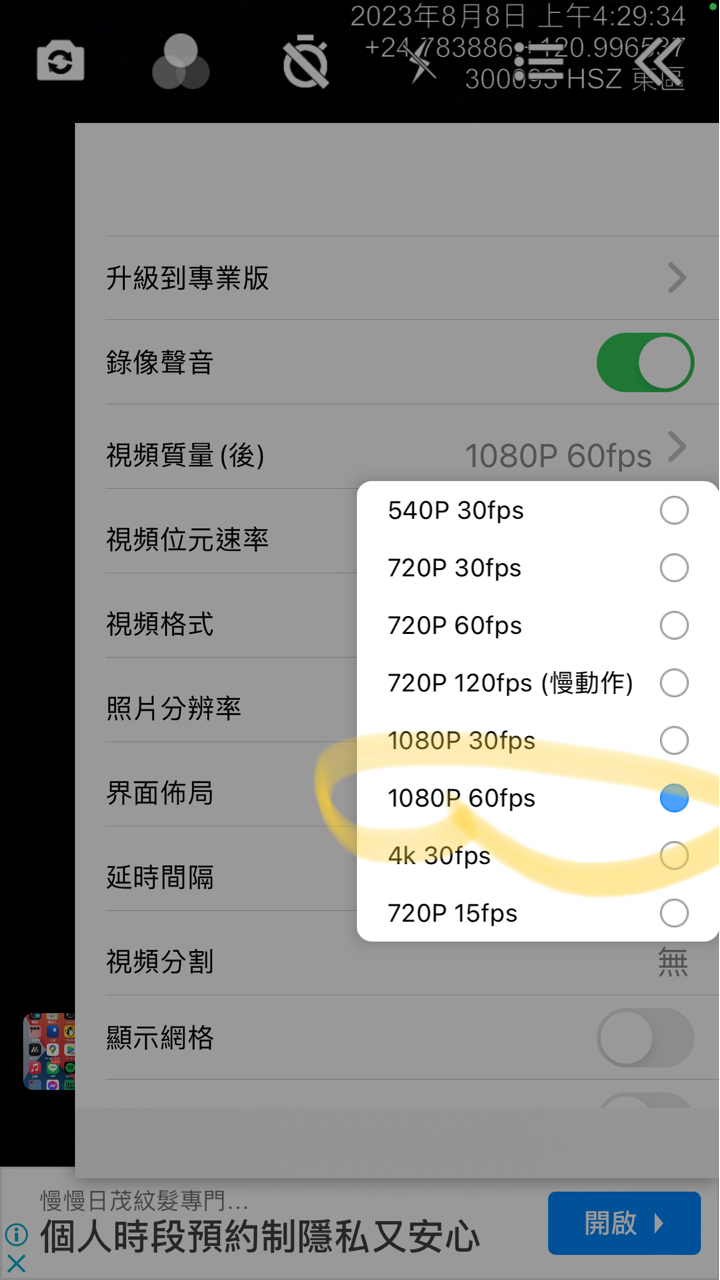Choose 1080P 30fps
Screen dimensions: 720x1280
pos(538,741)
